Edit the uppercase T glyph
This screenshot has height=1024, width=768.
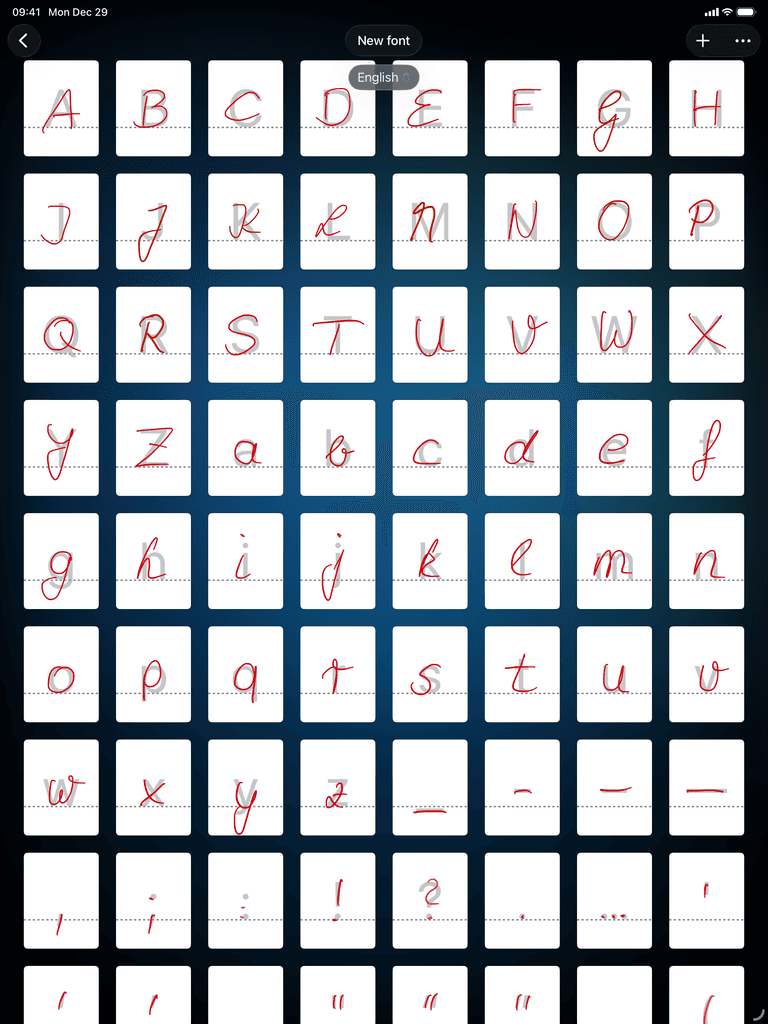[x=337, y=334]
